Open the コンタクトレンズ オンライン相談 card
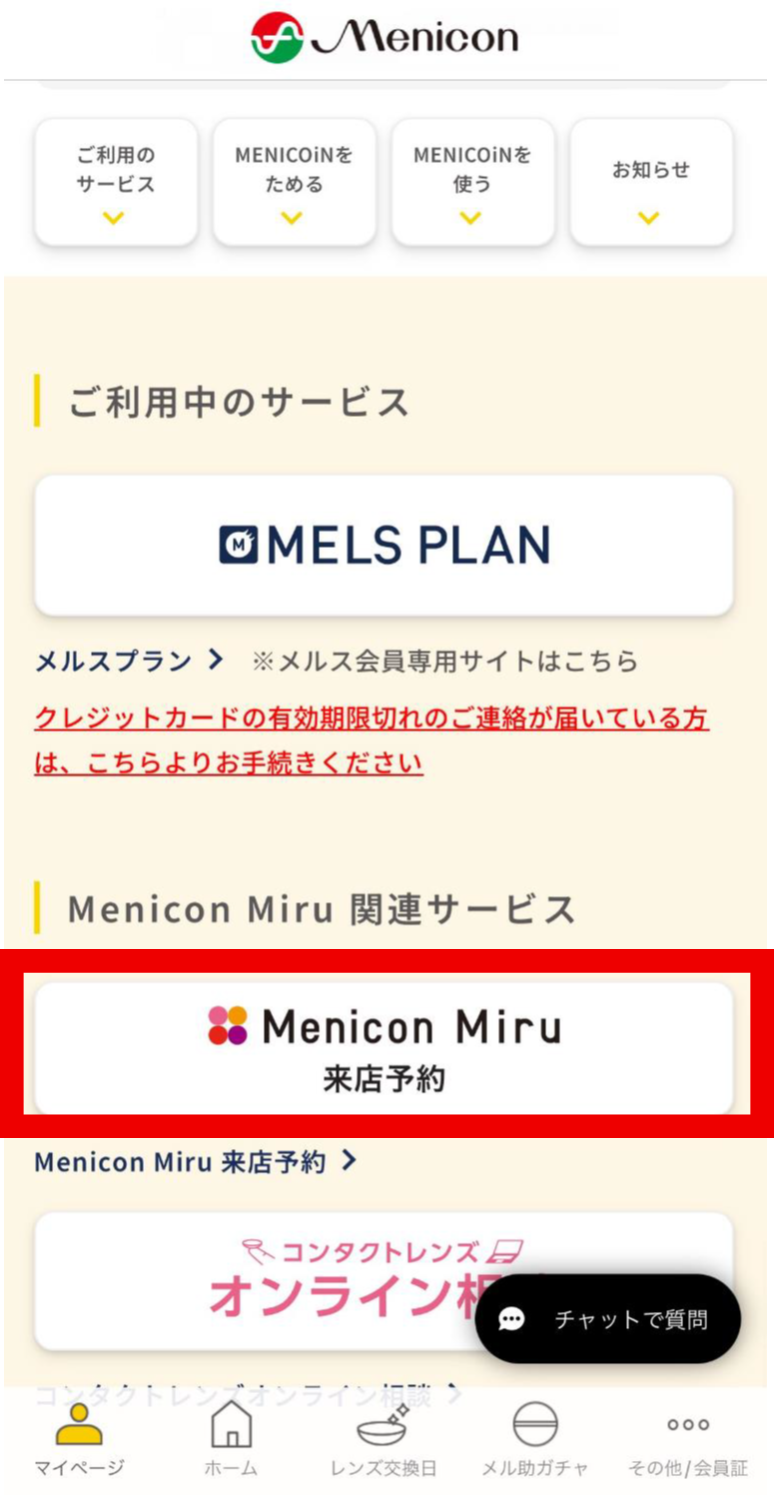Image resolution: width=774 pixels, height=1495 pixels. pyautogui.click(x=384, y=1281)
